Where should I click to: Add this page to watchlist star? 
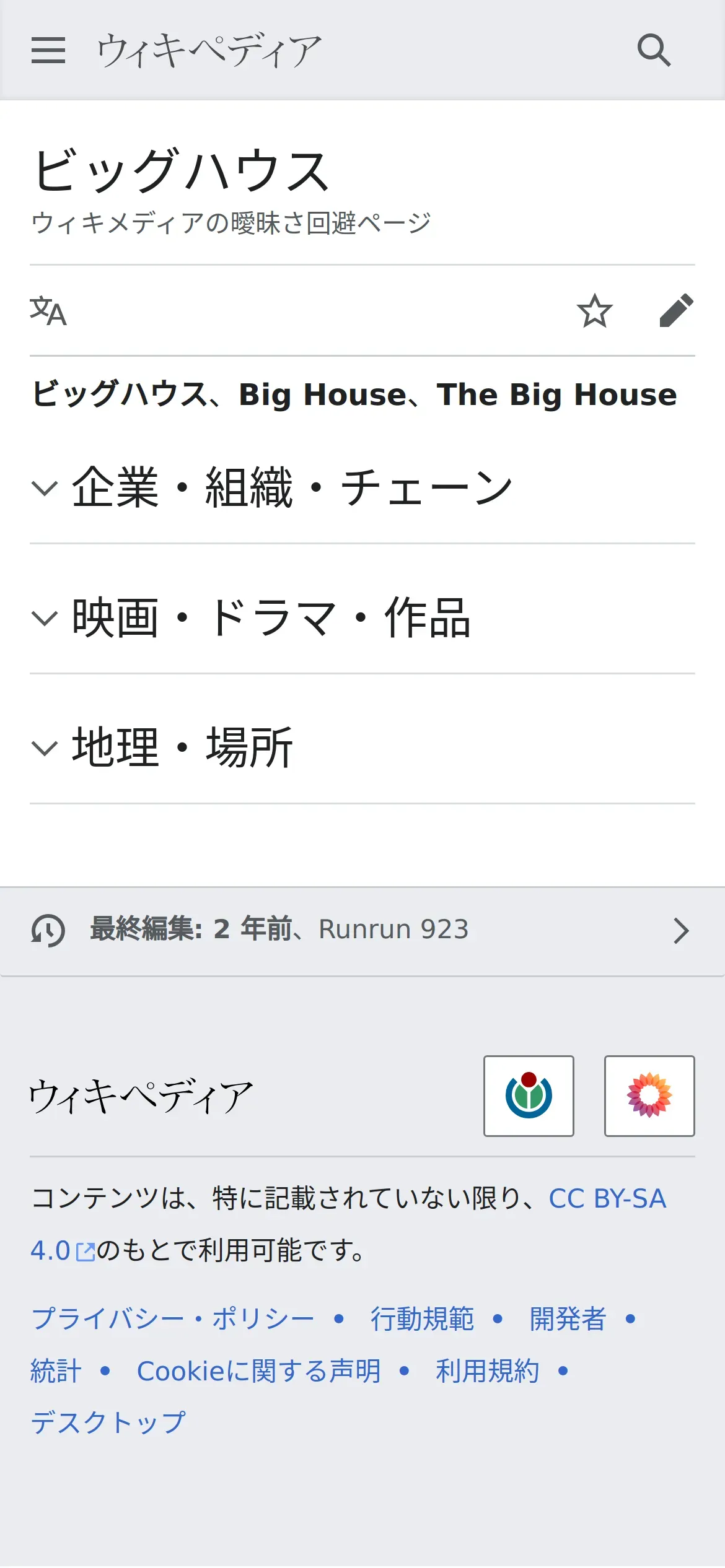tap(595, 311)
